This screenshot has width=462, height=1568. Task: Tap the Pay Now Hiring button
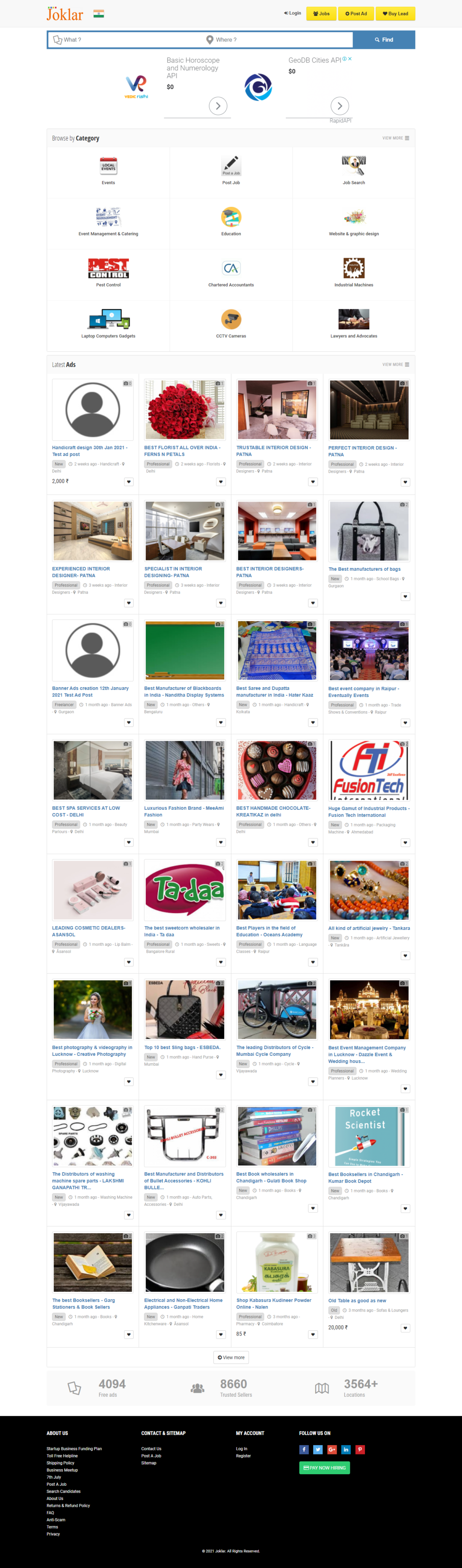(325, 1467)
